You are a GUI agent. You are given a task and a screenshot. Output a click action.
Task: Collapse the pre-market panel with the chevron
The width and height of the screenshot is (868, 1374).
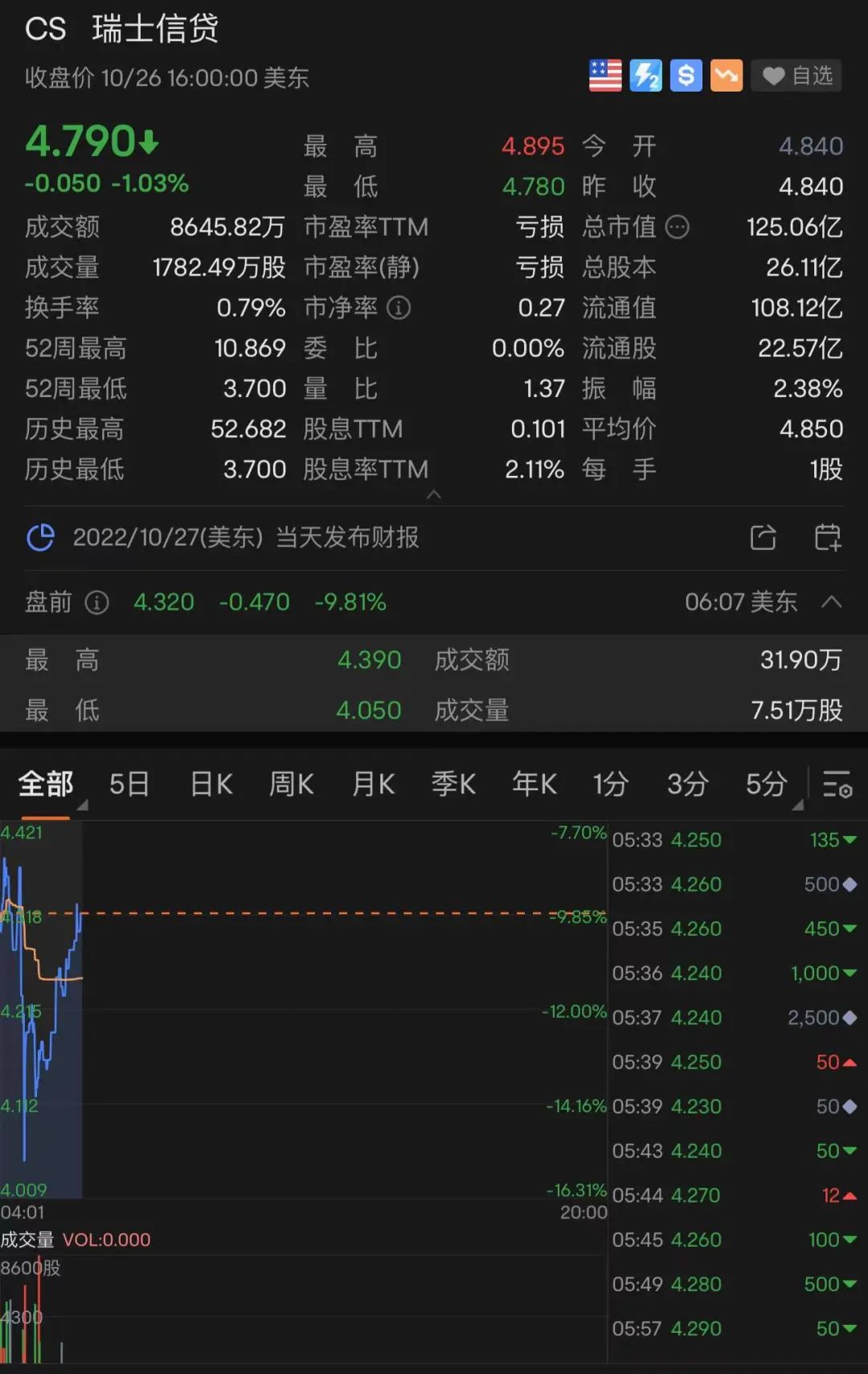pyautogui.click(x=830, y=602)
